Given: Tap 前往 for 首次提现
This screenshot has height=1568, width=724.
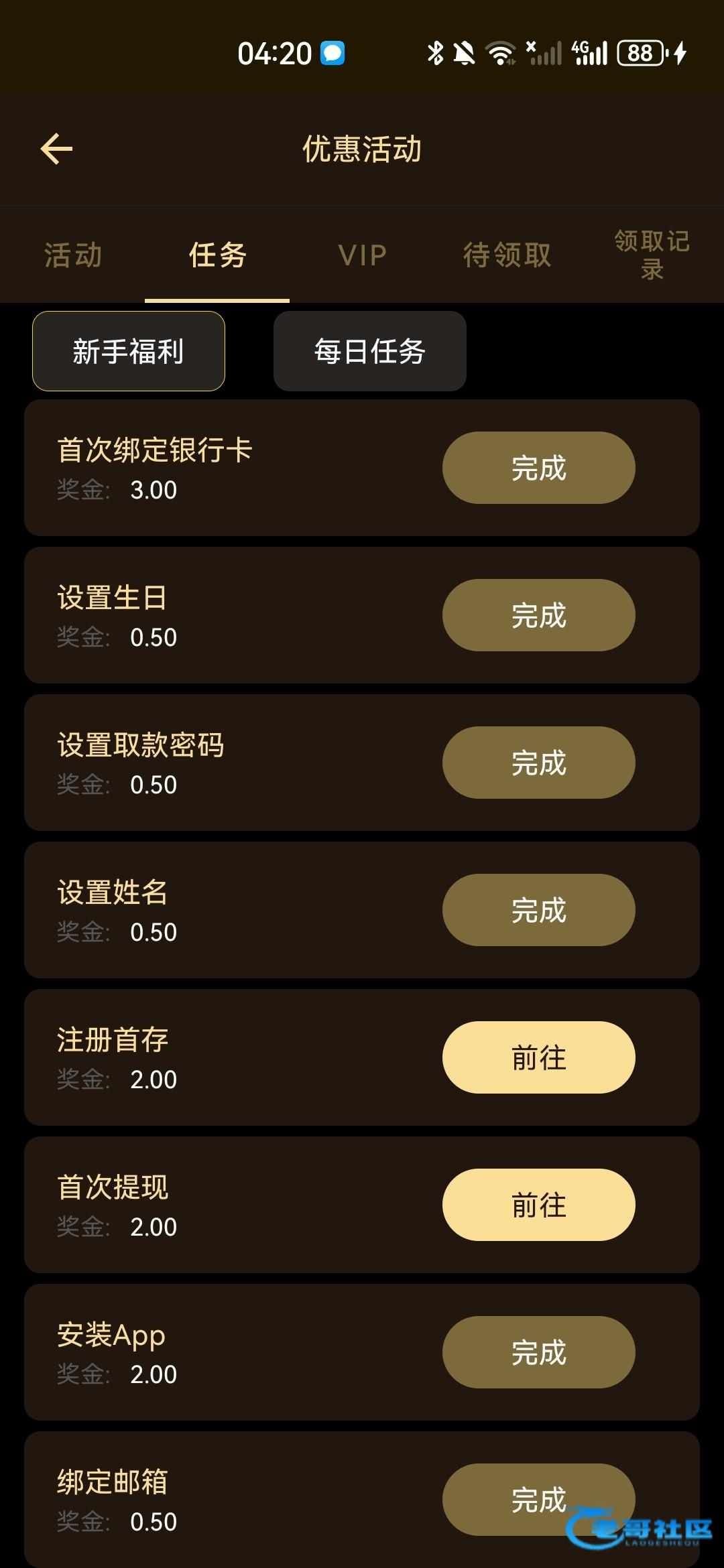Looking at the screenshot, I should tap(539, 1205).
